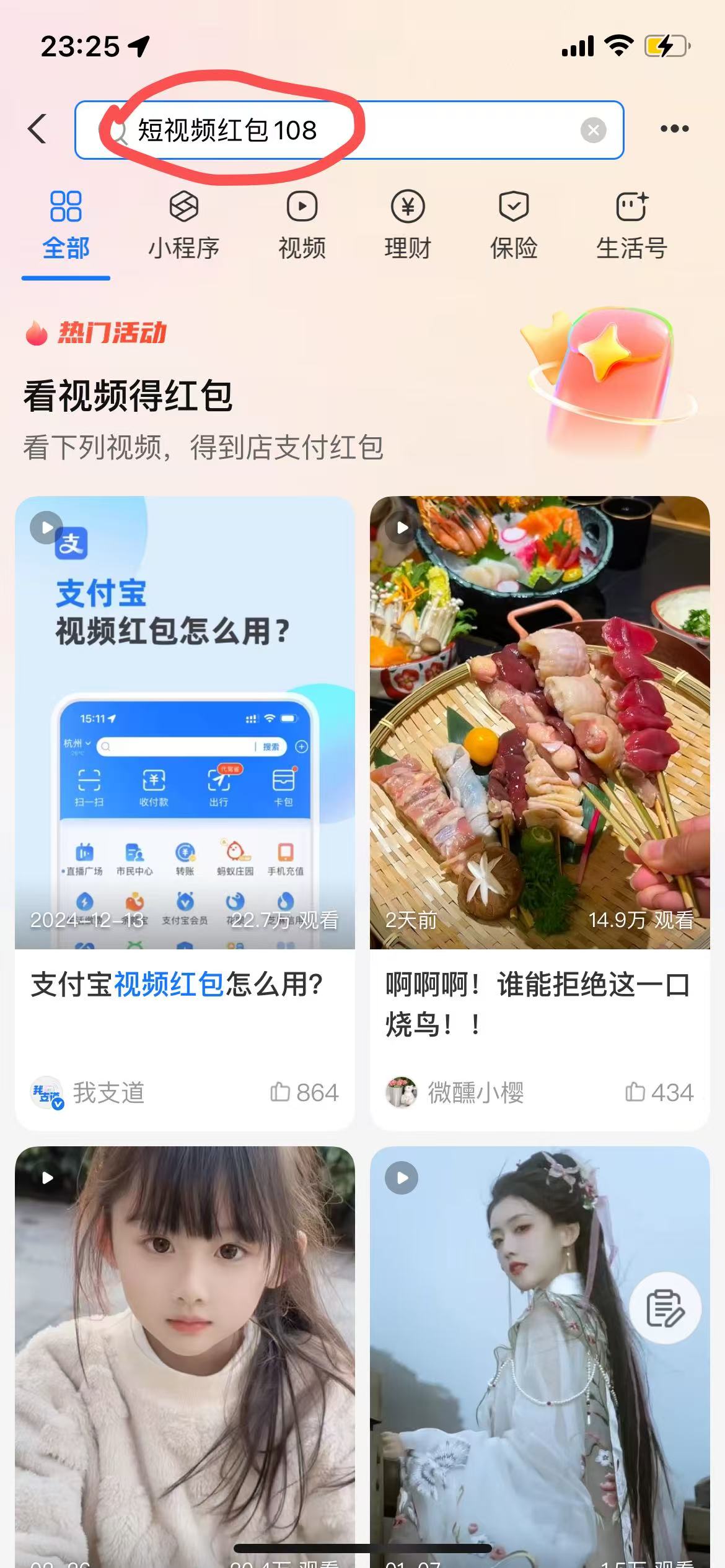Open the 微醺小樱 author profile
The image size is (725, 1568).
tap(455, 1092)
